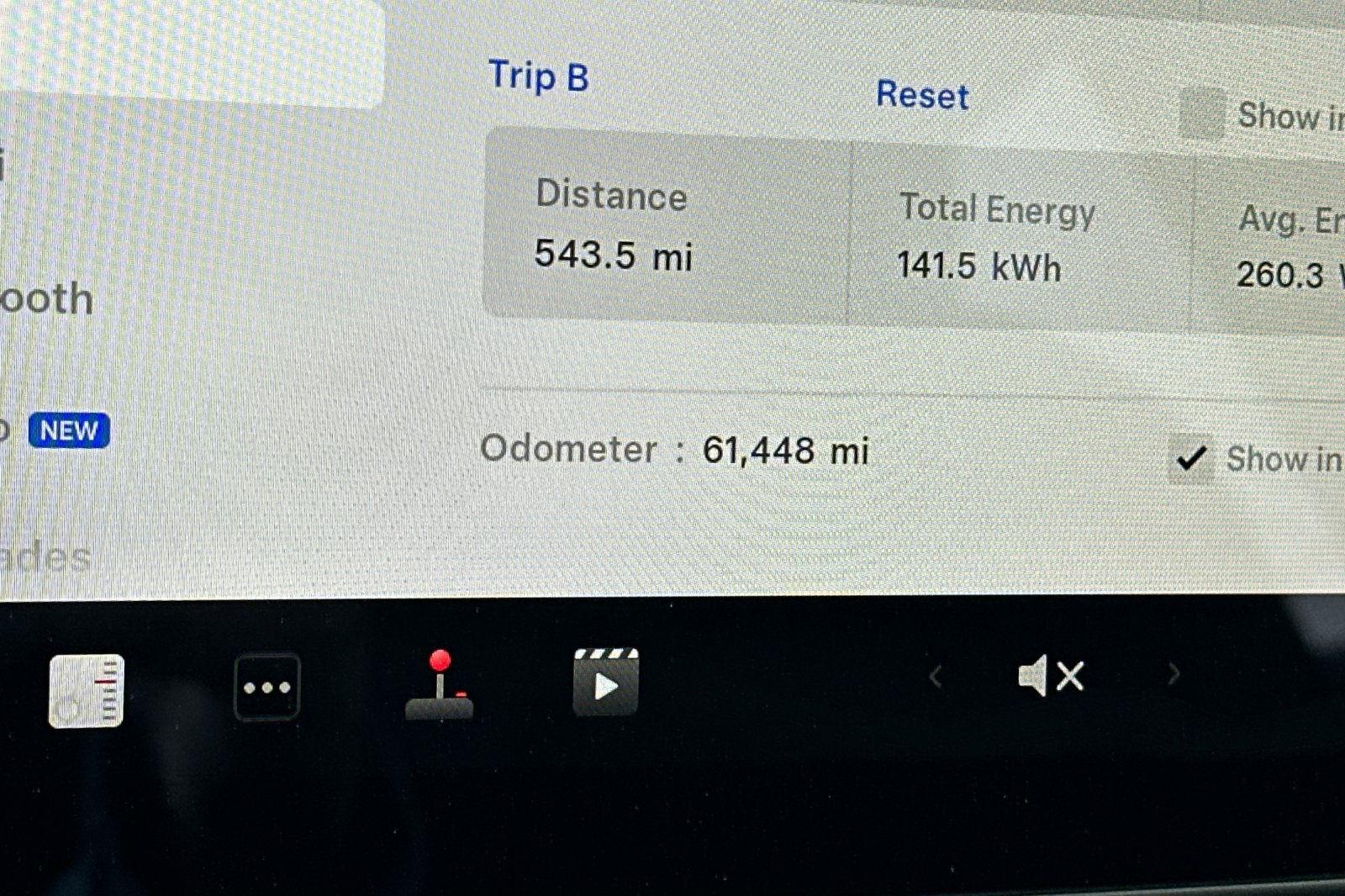Screen dimensions: 1345x896
Task: Tick the Show in checkbox beside Trip B
Action: [1202, 113]
